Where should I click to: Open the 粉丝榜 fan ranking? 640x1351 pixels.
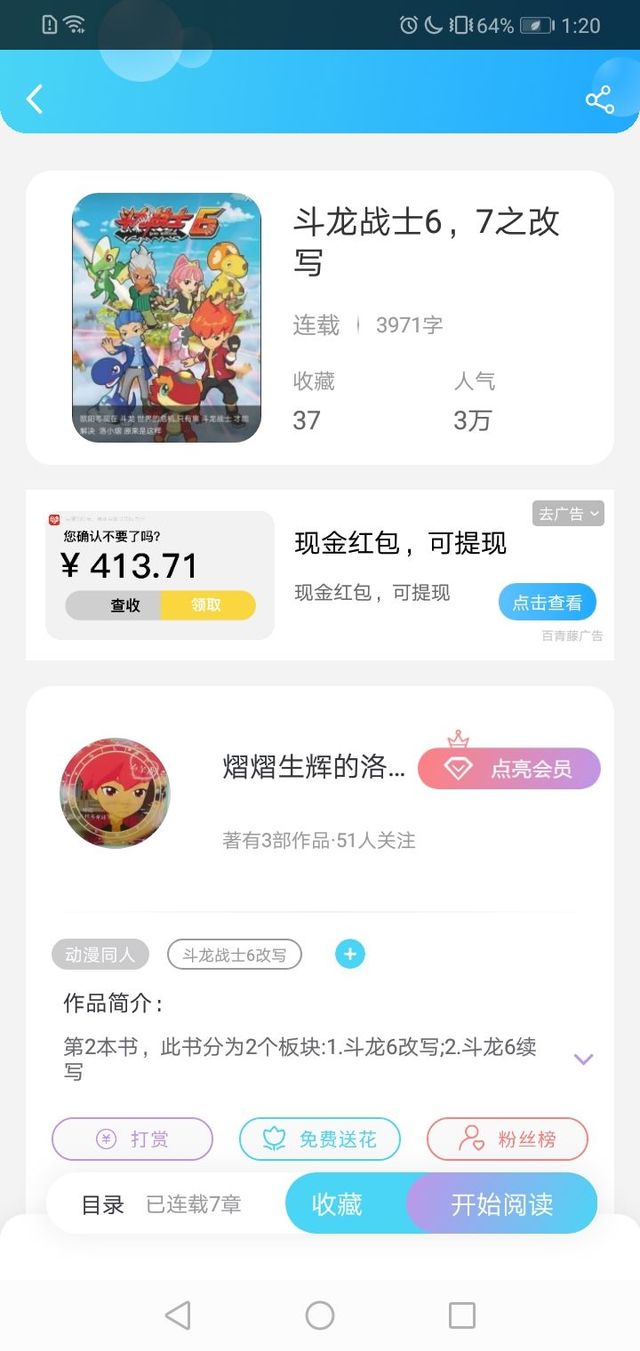point(508,1139)
